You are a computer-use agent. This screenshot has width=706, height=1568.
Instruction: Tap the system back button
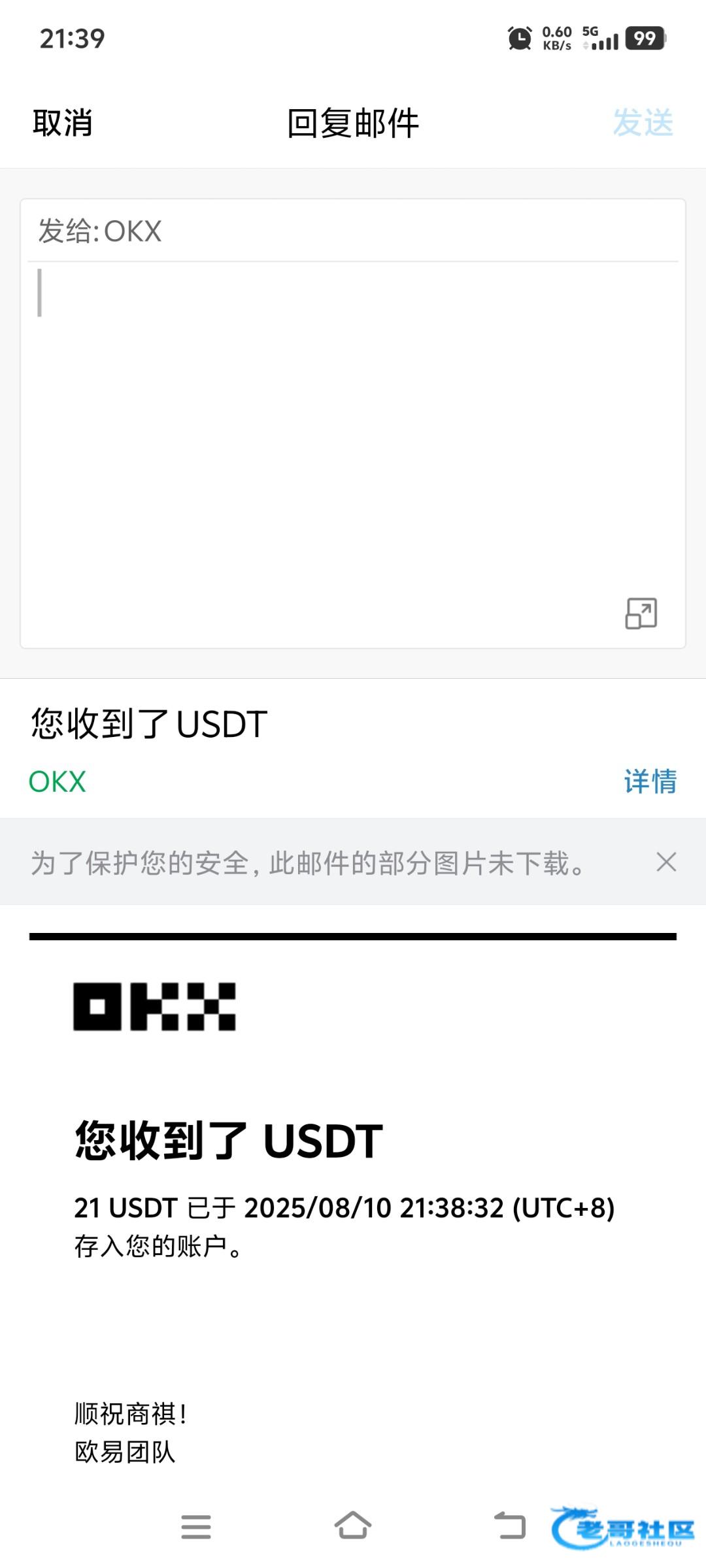point(510,1526)
